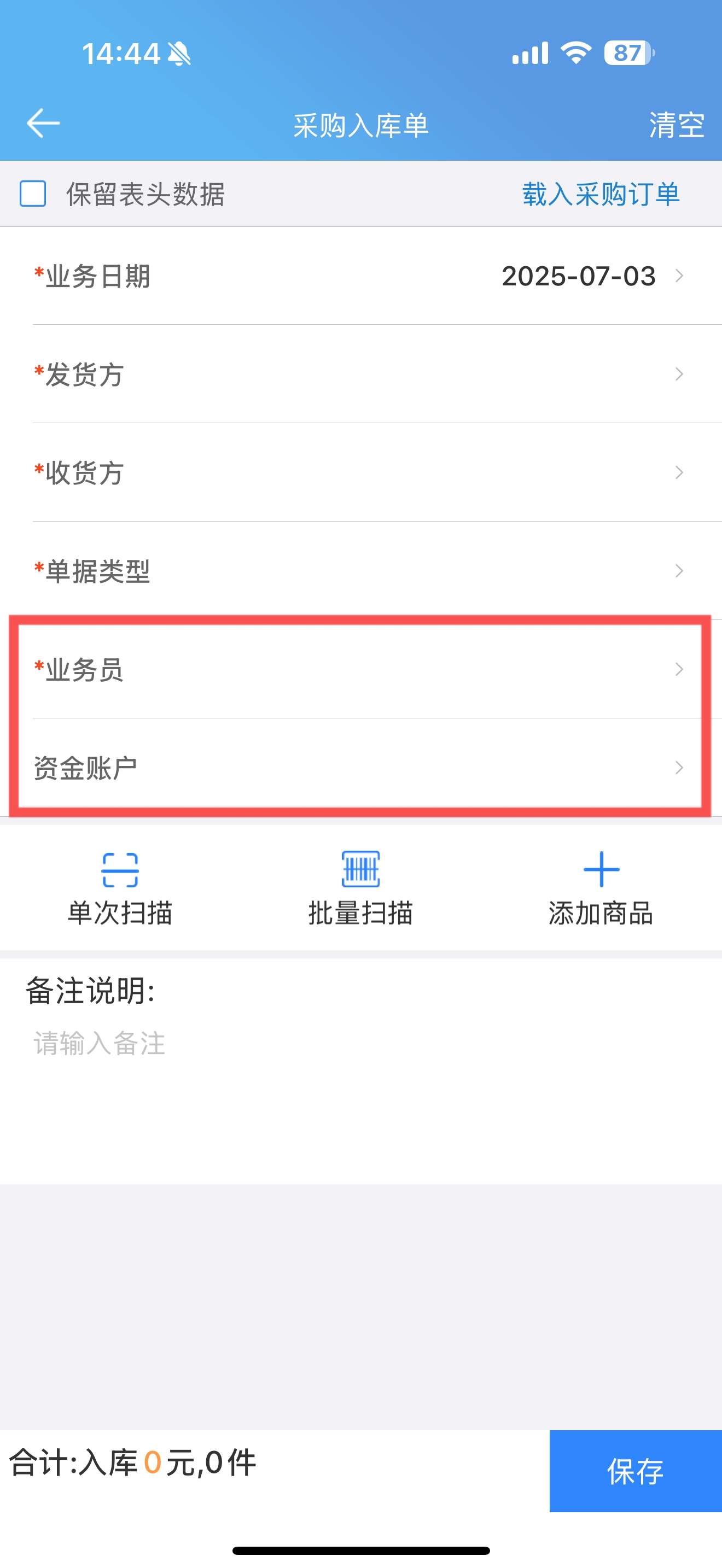Change the 业务日期 date

click(x=361, y=276)
